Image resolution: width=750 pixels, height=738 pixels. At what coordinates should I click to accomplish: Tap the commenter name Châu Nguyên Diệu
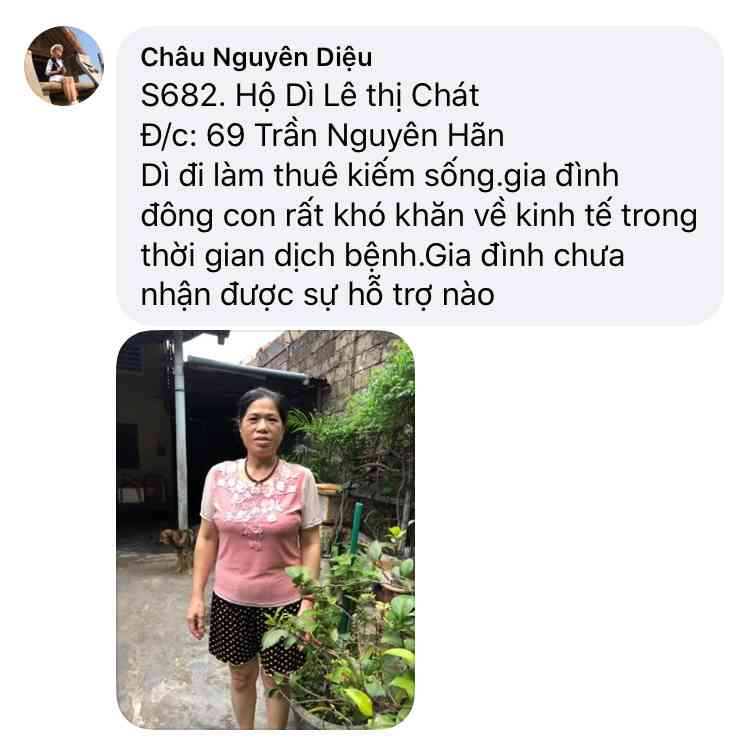tap(256, 55)
